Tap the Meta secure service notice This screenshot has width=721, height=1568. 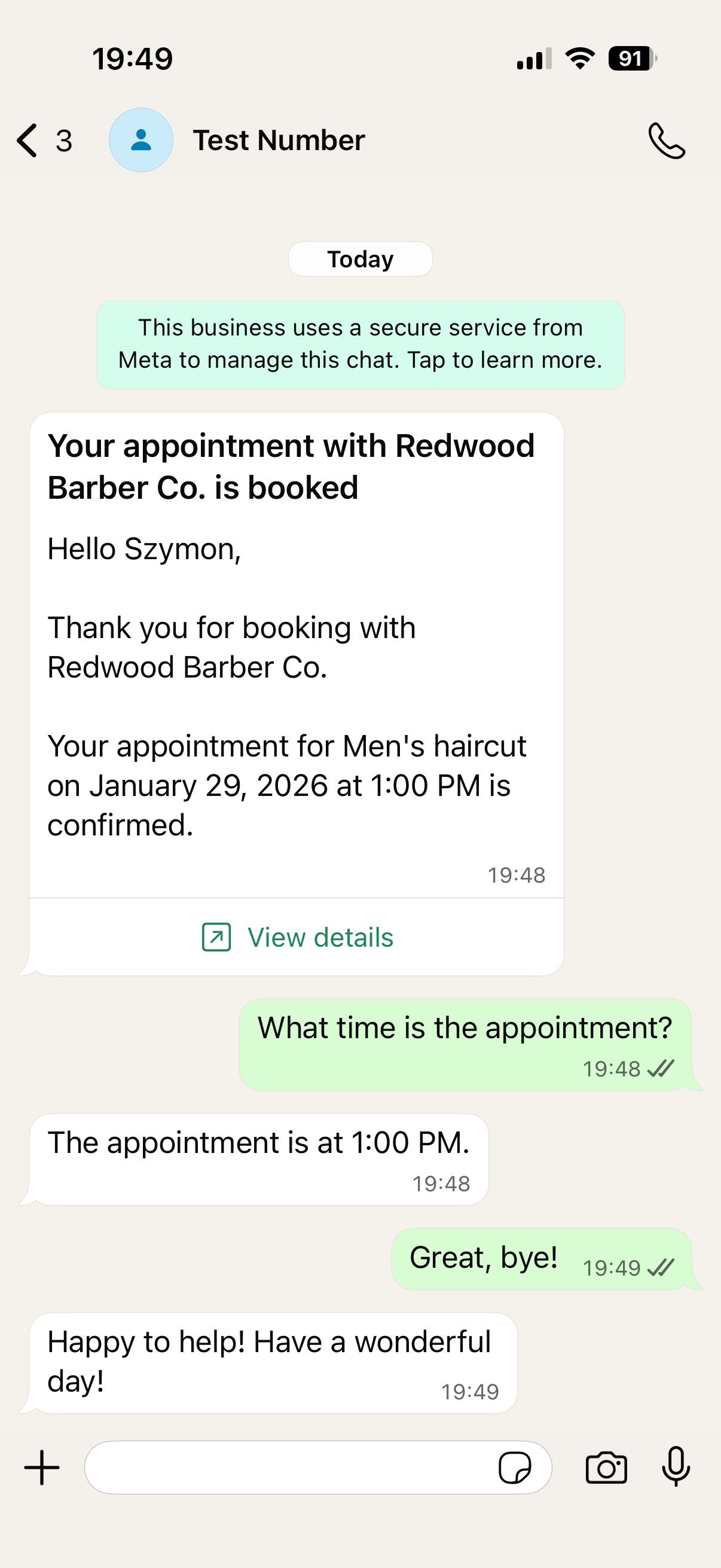pos(360,343)
